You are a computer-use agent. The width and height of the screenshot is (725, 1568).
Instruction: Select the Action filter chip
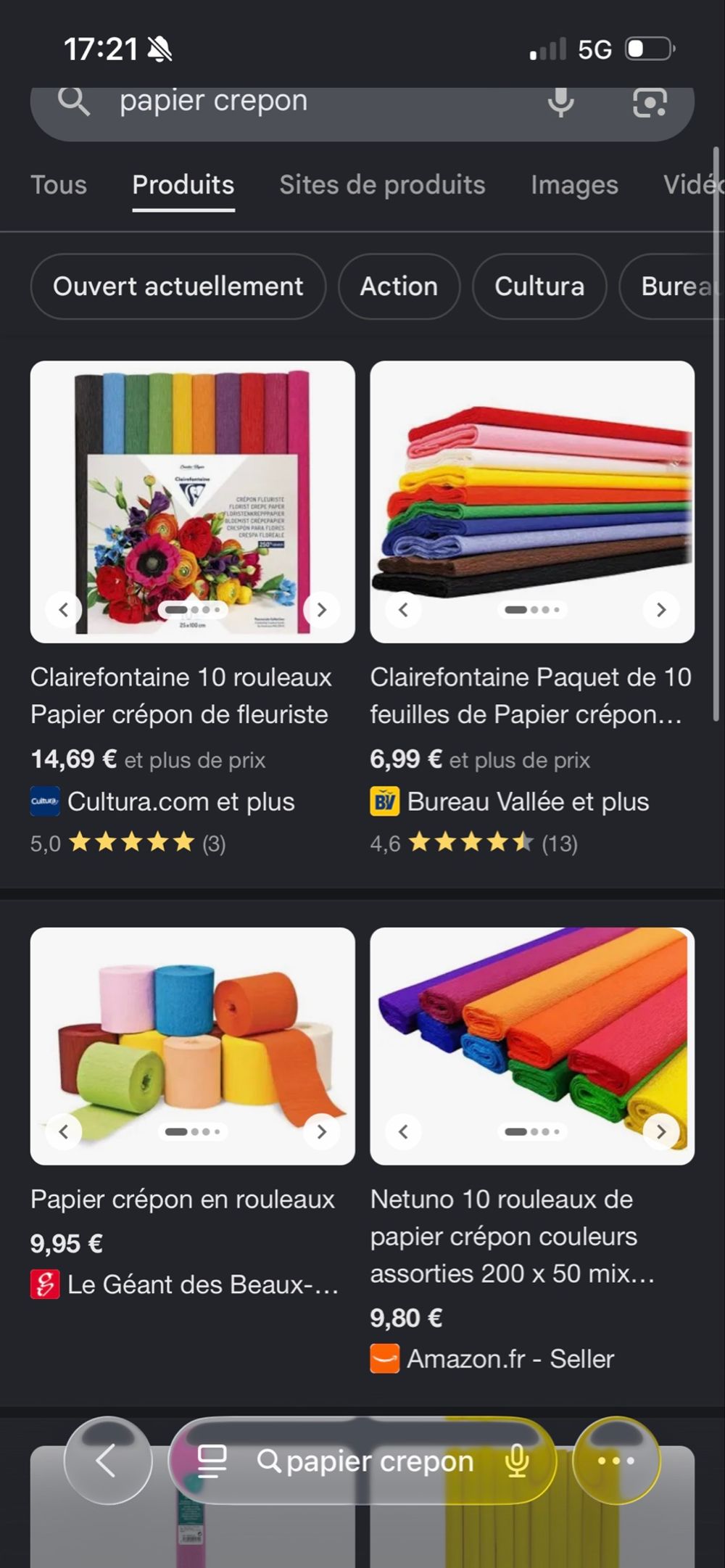point(399,286)
